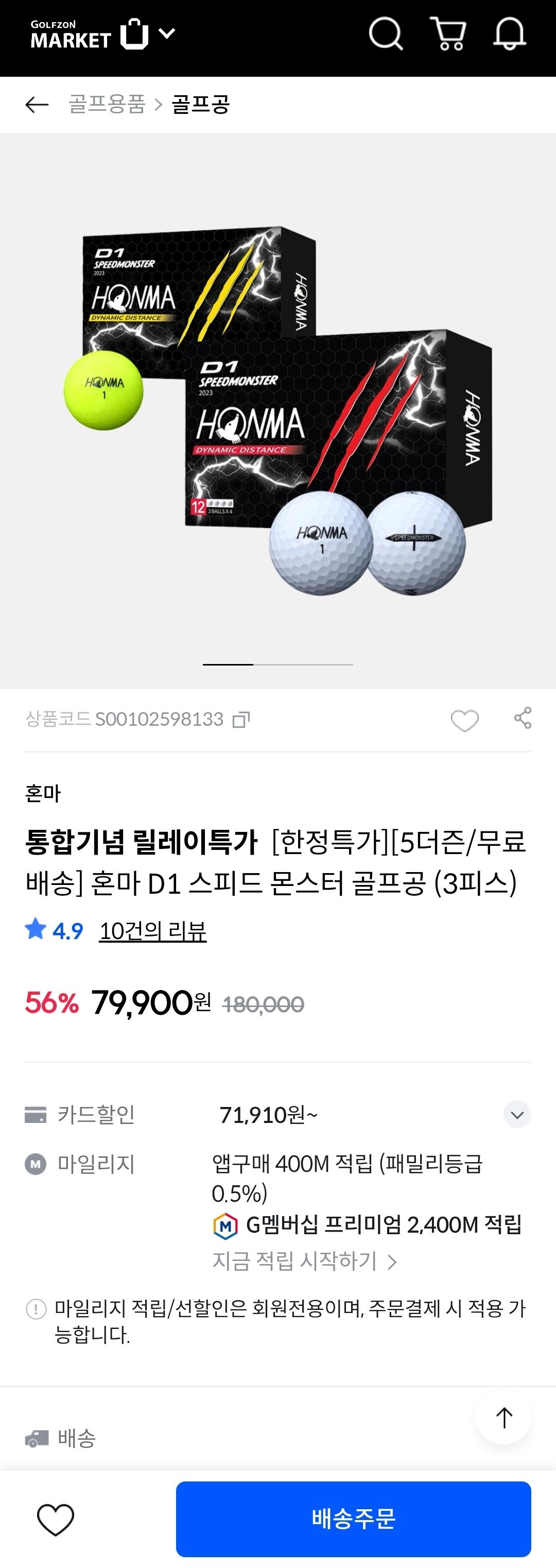This screenshot has height=1568, width=556.
Task: Add to wishlist with the bottom heart
Action: [x=56, y=1519]
